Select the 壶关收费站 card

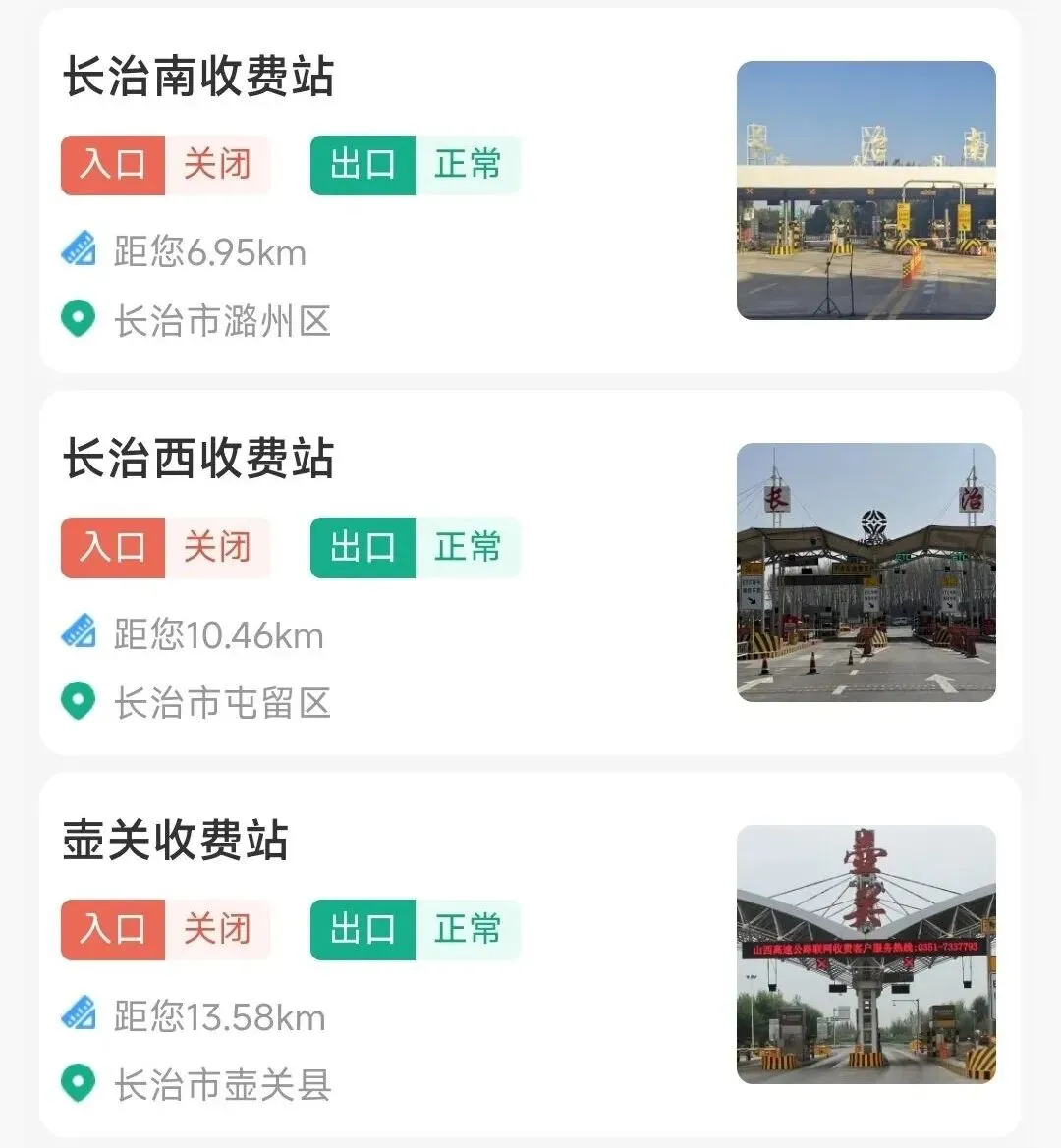[177, 842]
